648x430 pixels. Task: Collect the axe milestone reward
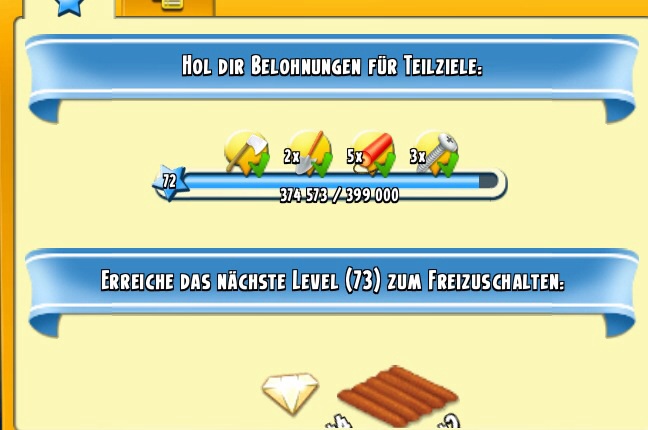click(245, 152)
